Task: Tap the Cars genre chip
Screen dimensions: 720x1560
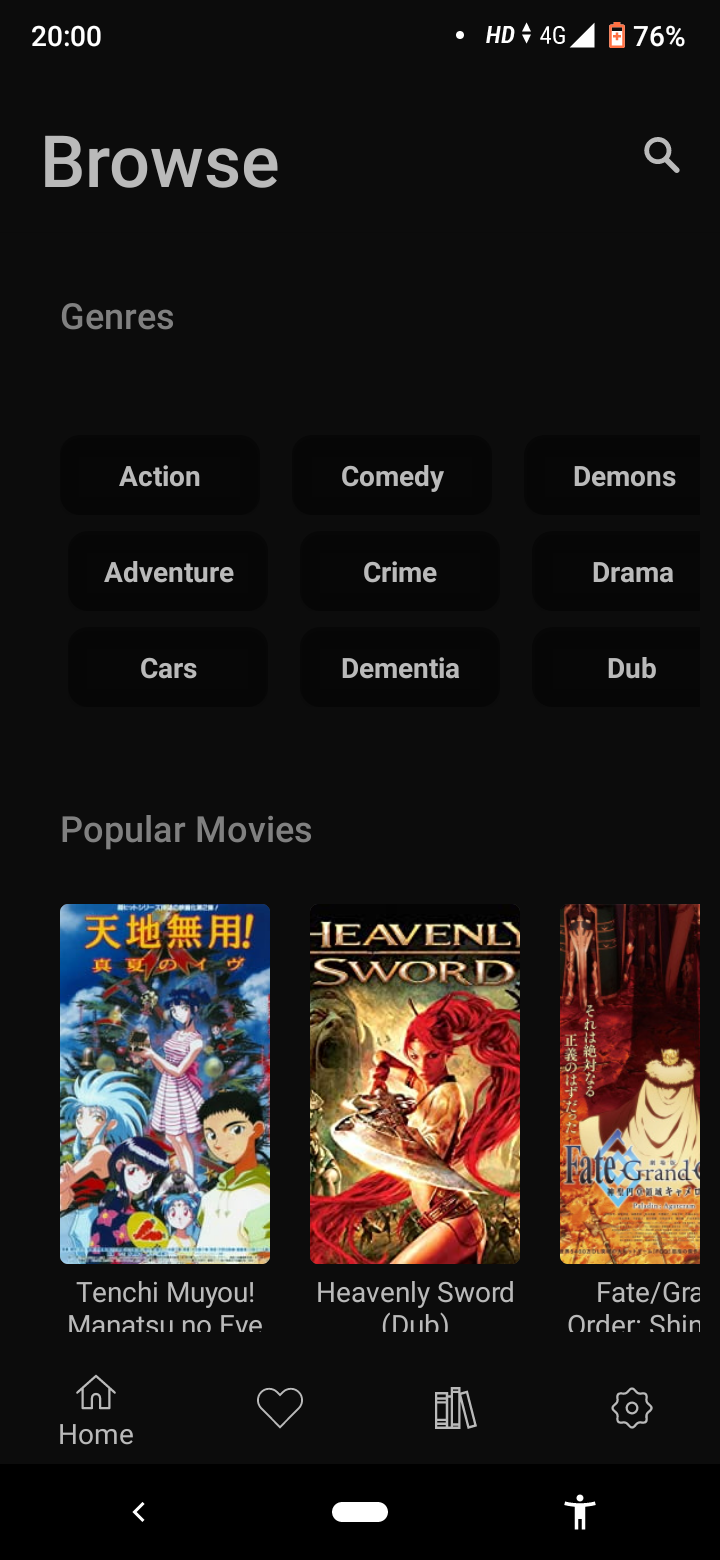Action: [x=168, y=668]
